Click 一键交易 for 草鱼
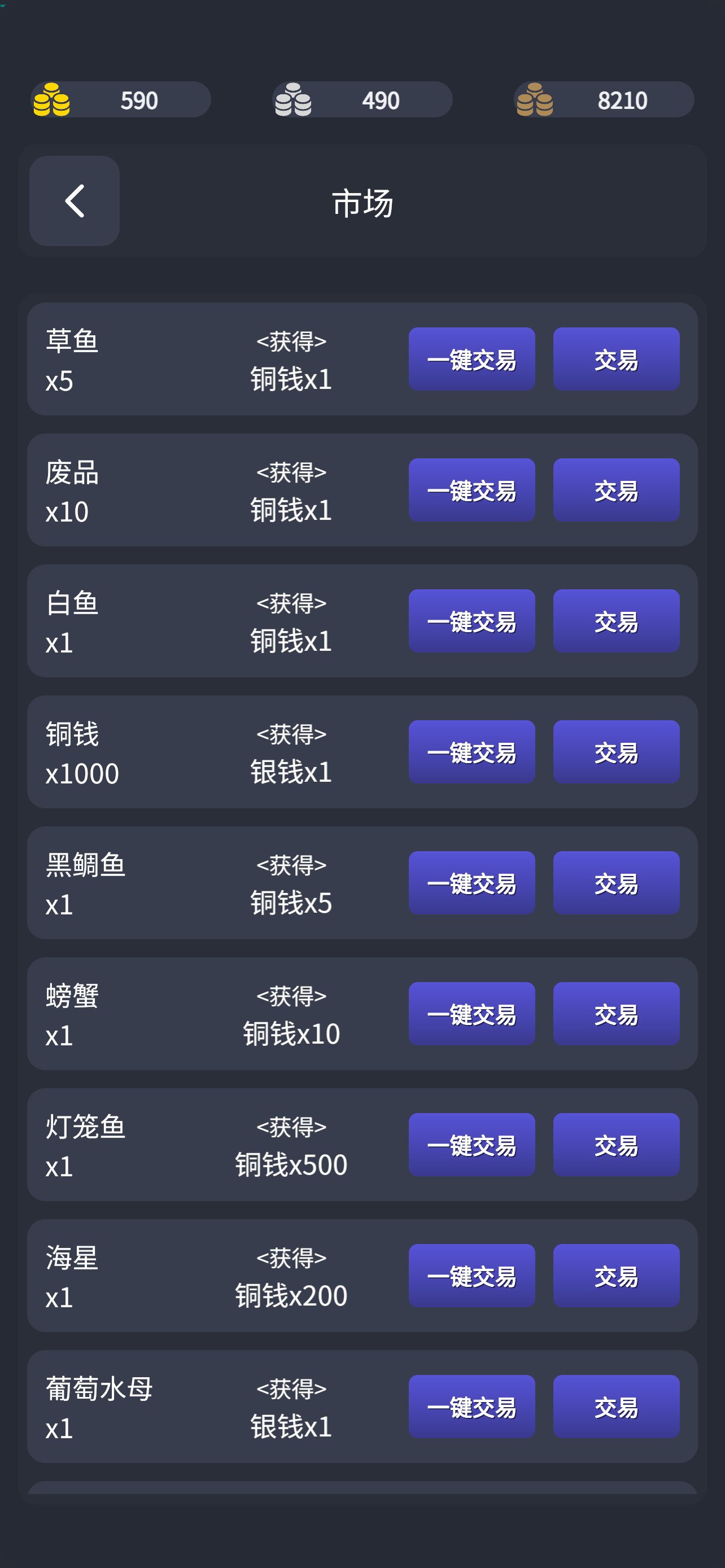Screen dimensions: 725x1568 point(472,360)
